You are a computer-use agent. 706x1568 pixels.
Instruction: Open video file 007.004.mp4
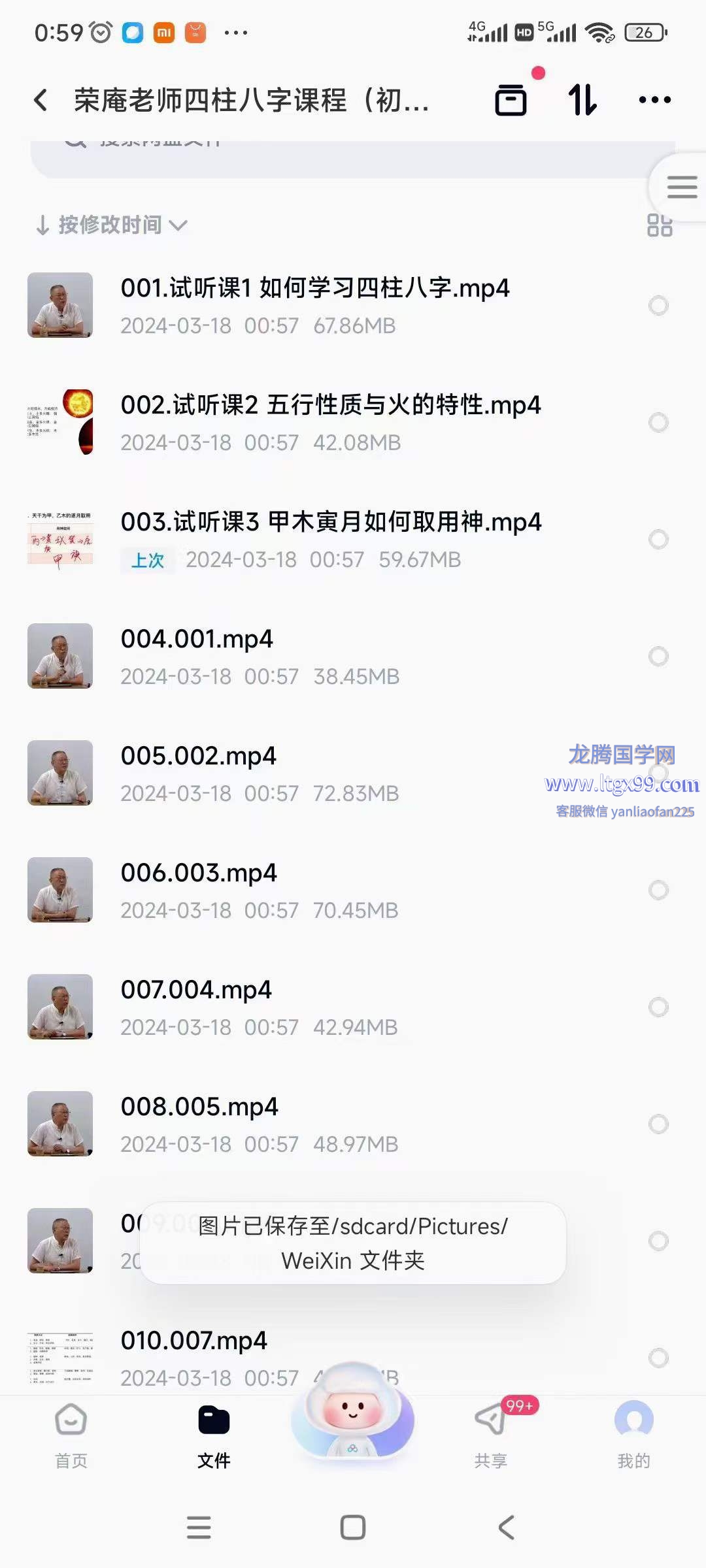pyautogui.click(x=195, y=990)
